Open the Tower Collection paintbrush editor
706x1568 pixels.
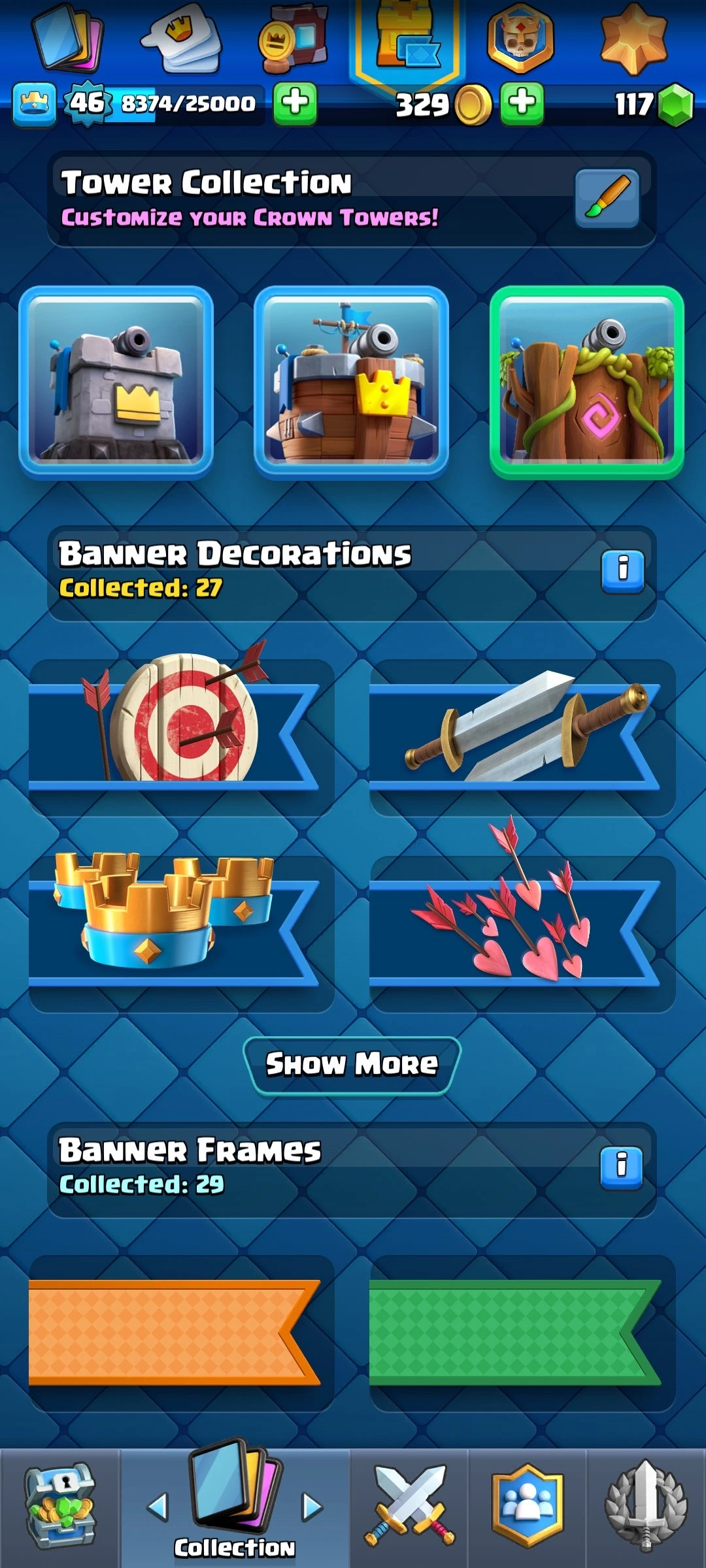[x=607, y=199]
